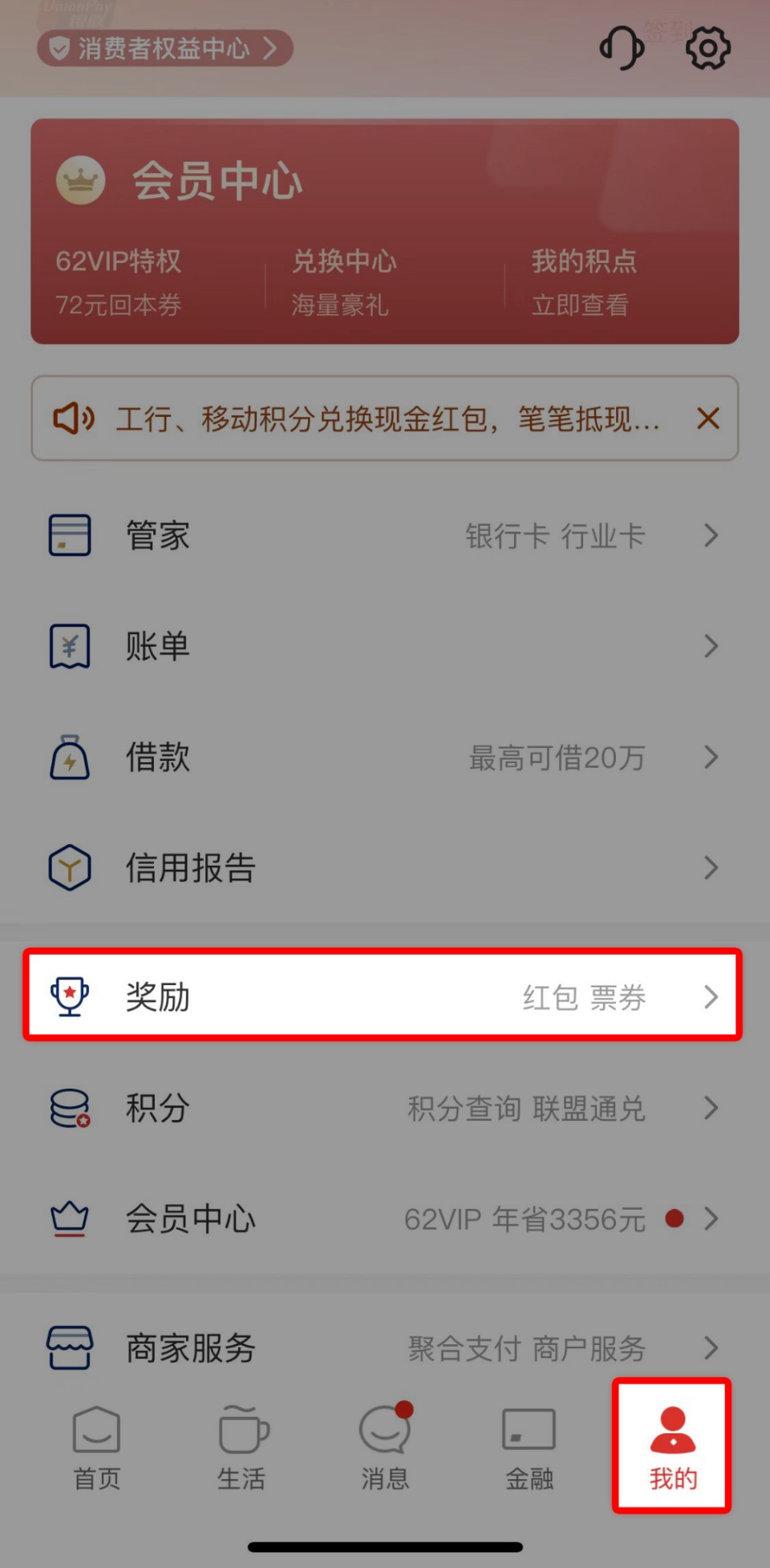Open the customer service headset icon

pyautogui.click(x=622, y=48)
